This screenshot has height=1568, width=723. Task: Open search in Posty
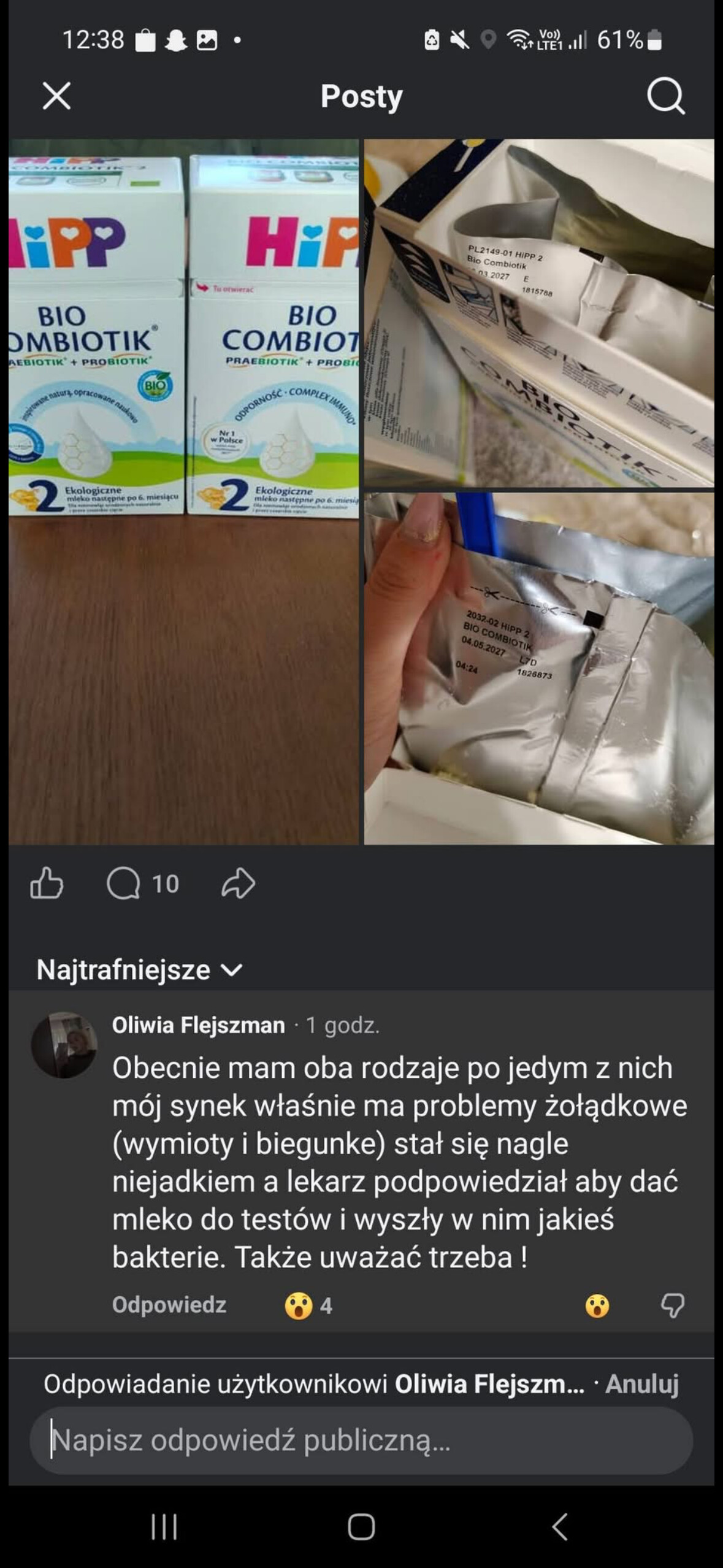click(665, 96)
